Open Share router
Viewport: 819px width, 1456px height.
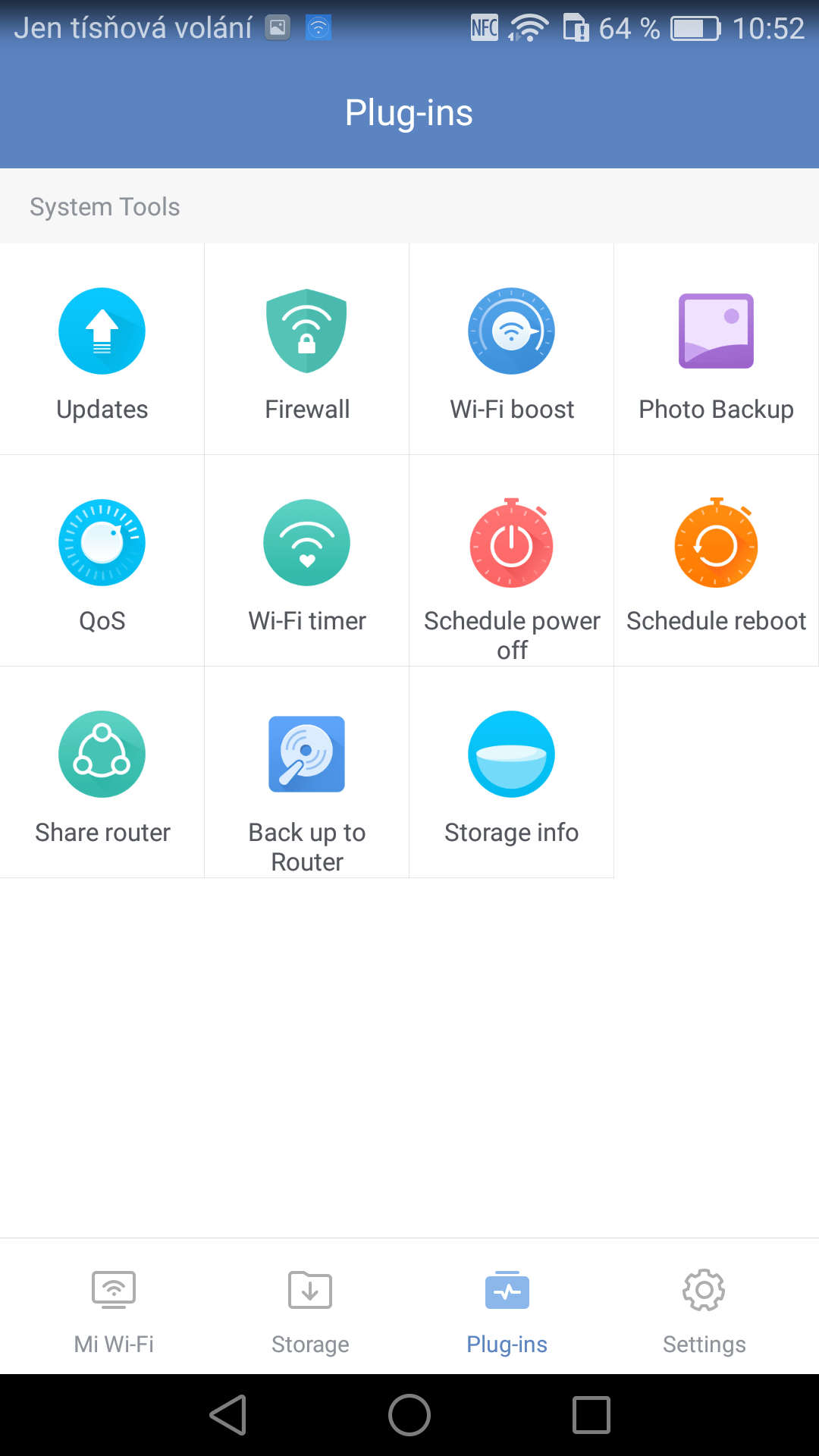click(102, 772)
